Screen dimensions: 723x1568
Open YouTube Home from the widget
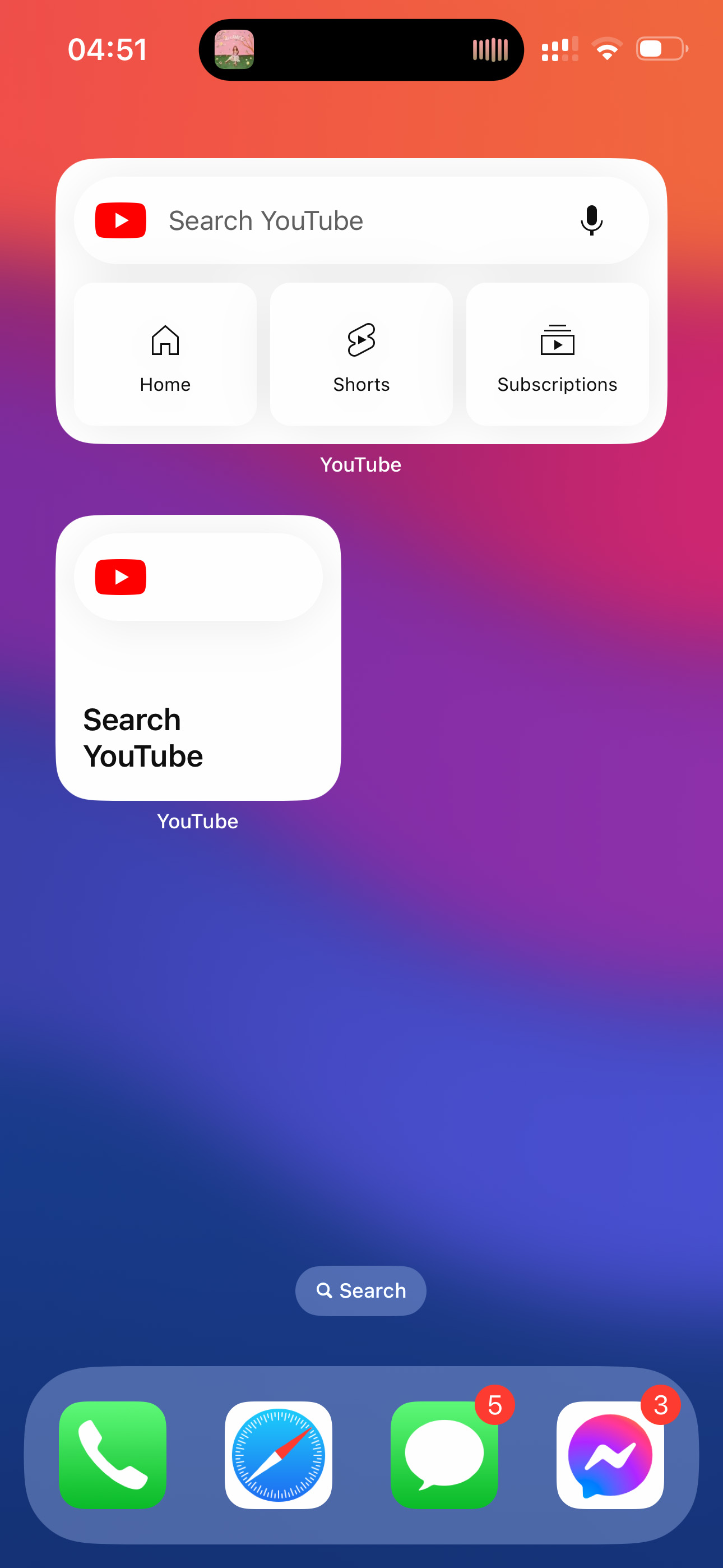(x=165, y=353)
